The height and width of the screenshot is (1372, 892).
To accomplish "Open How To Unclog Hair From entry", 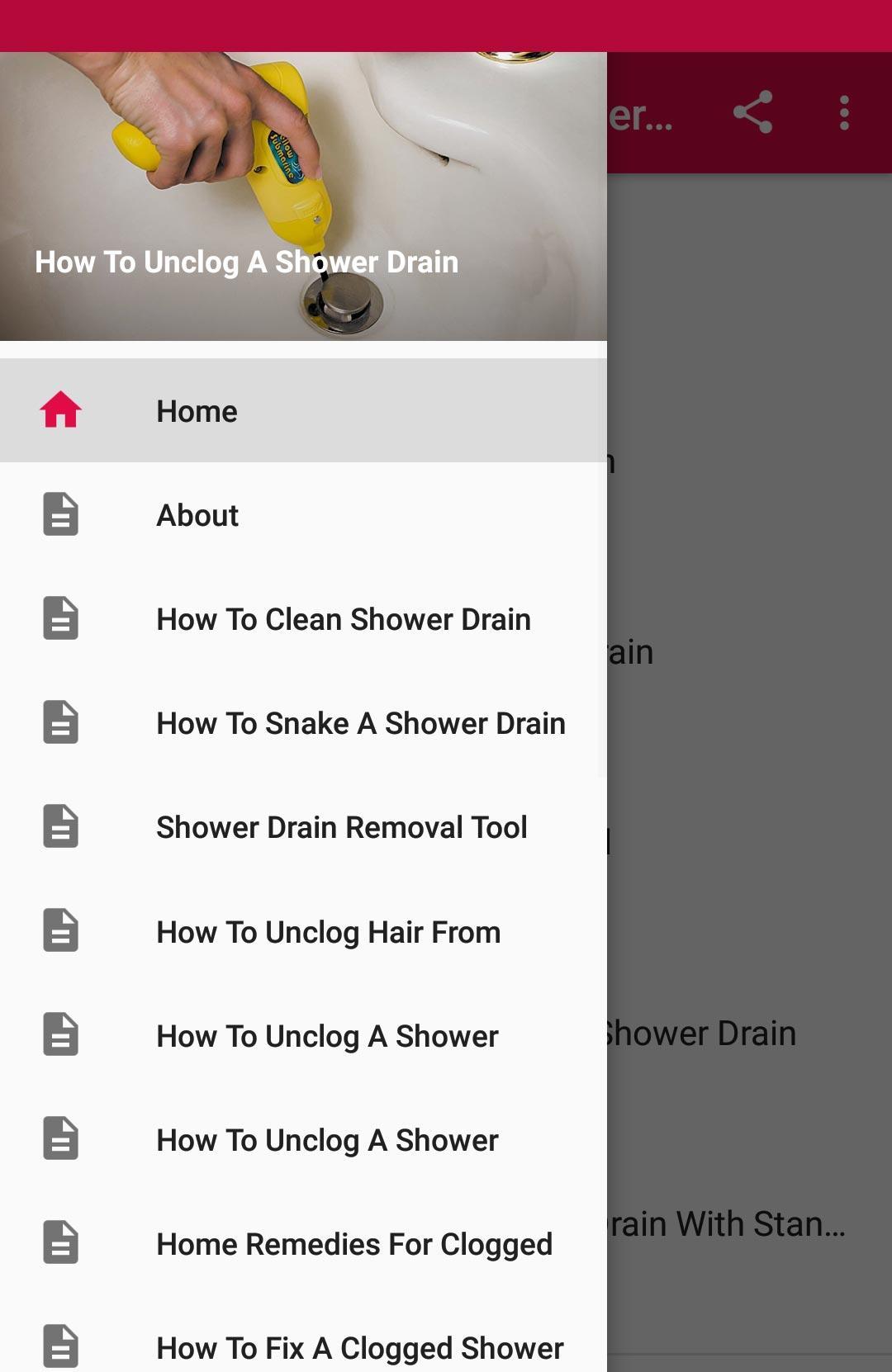I will click(328, 932).
